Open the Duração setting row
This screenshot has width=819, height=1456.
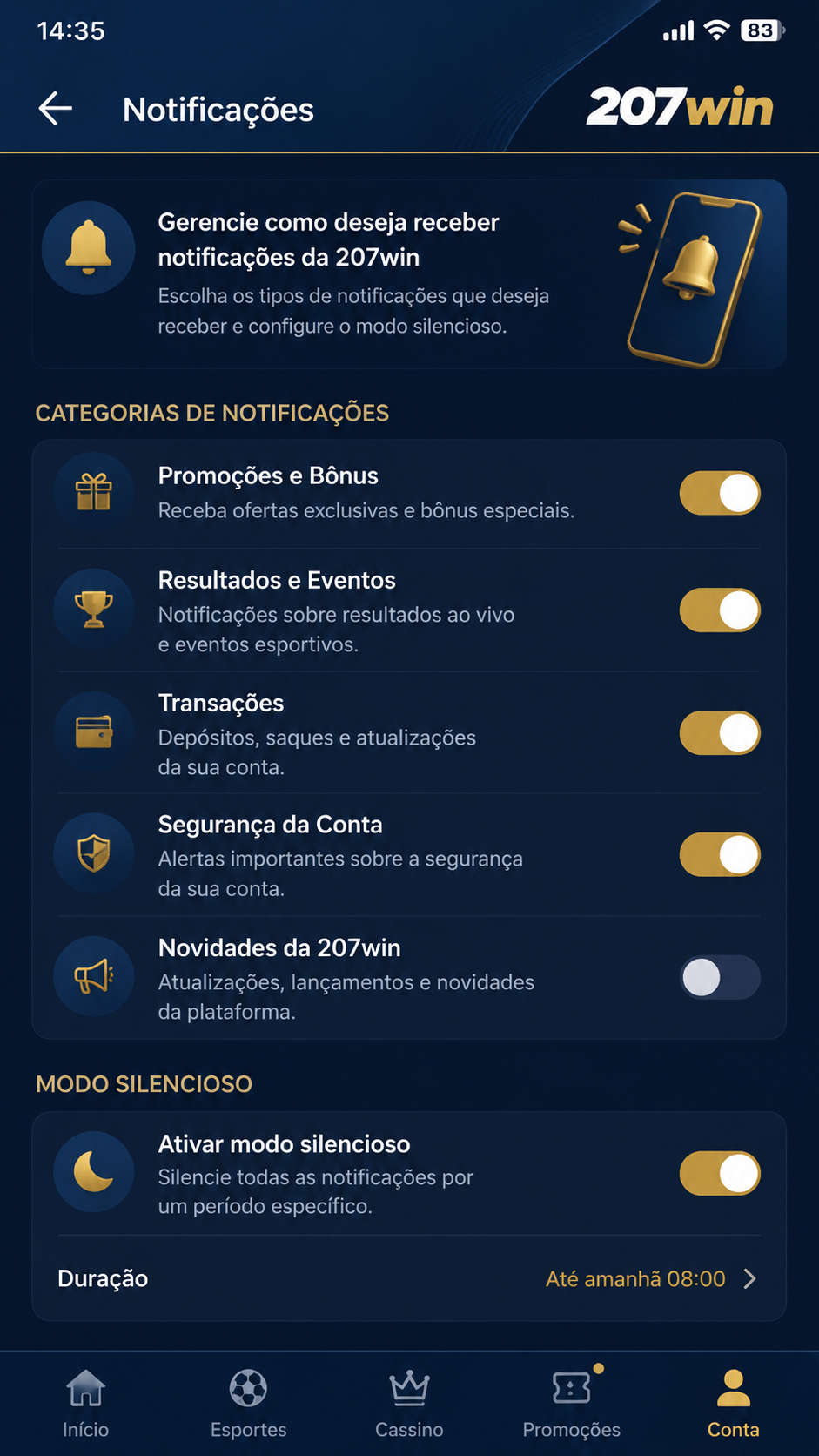(x=409, y=1278)
